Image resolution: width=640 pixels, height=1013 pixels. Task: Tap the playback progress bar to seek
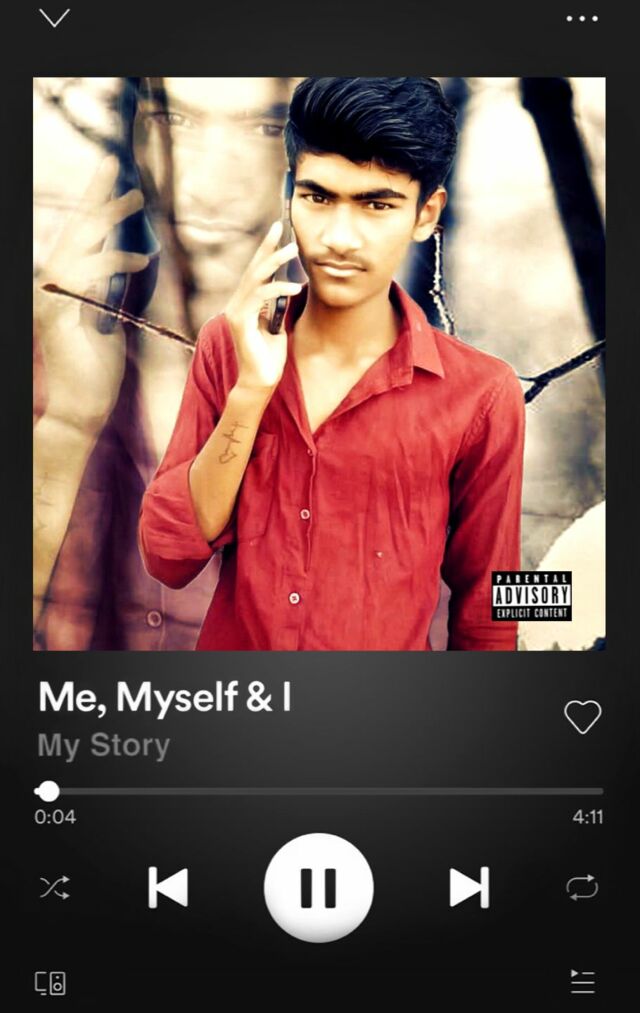point(320,791)
